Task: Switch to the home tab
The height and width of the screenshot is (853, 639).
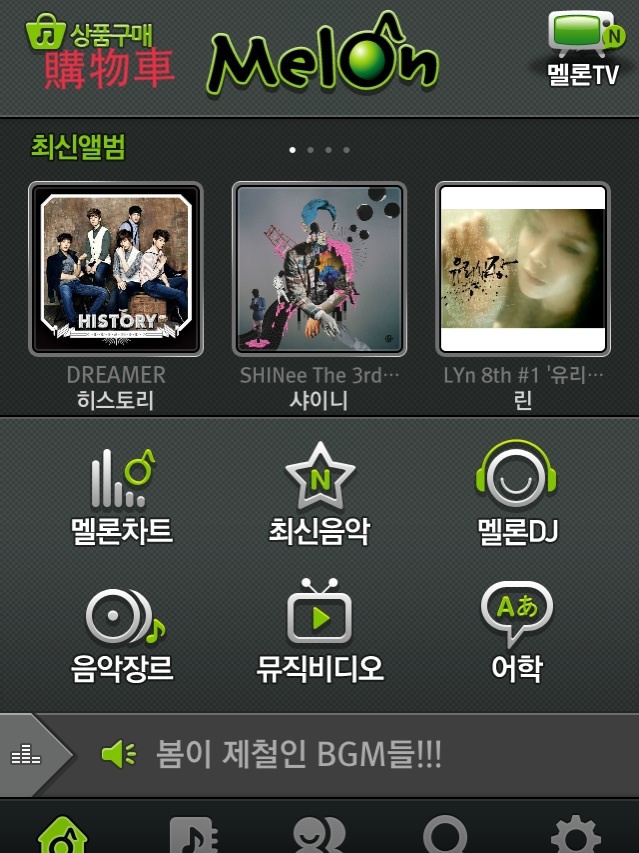Action: coord(63,835)
